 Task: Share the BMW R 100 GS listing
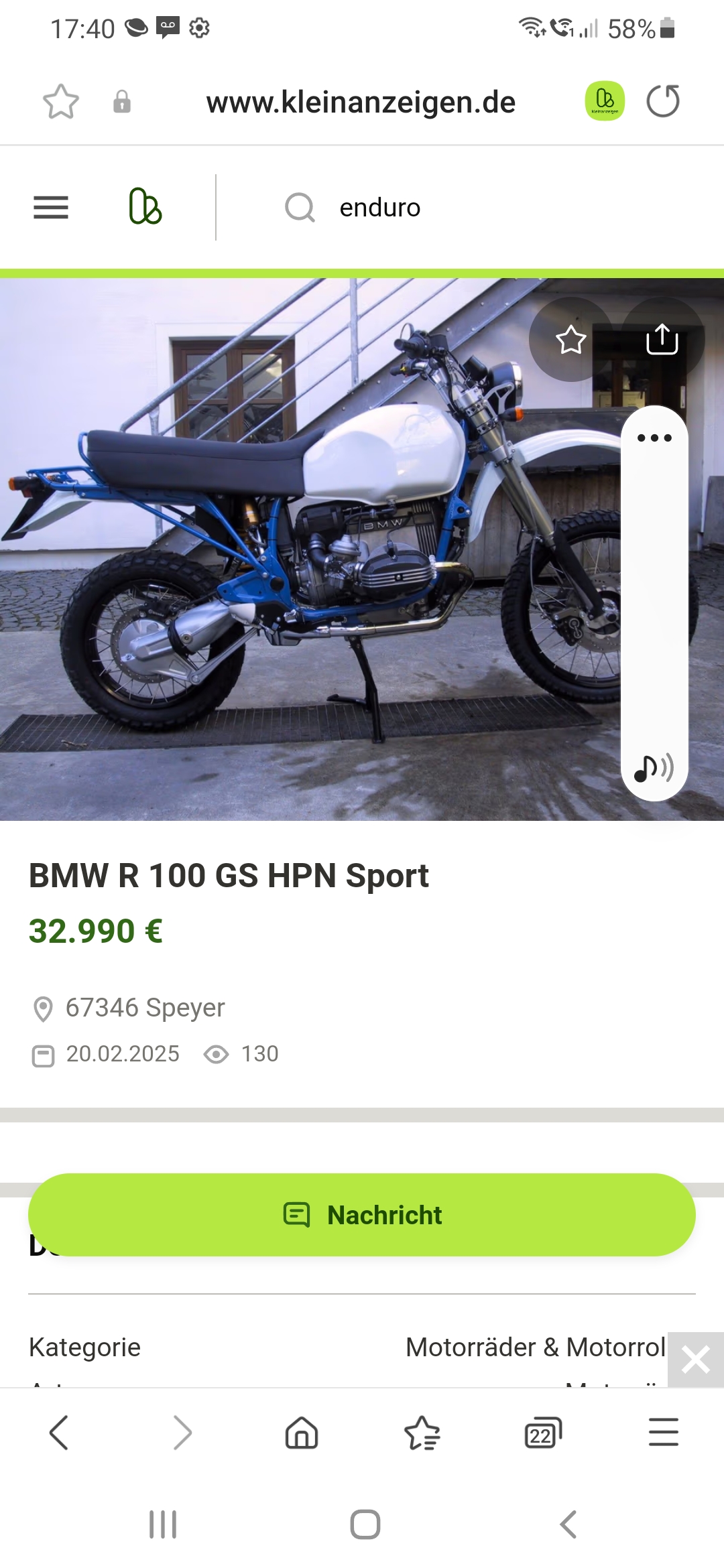(662, 340)
